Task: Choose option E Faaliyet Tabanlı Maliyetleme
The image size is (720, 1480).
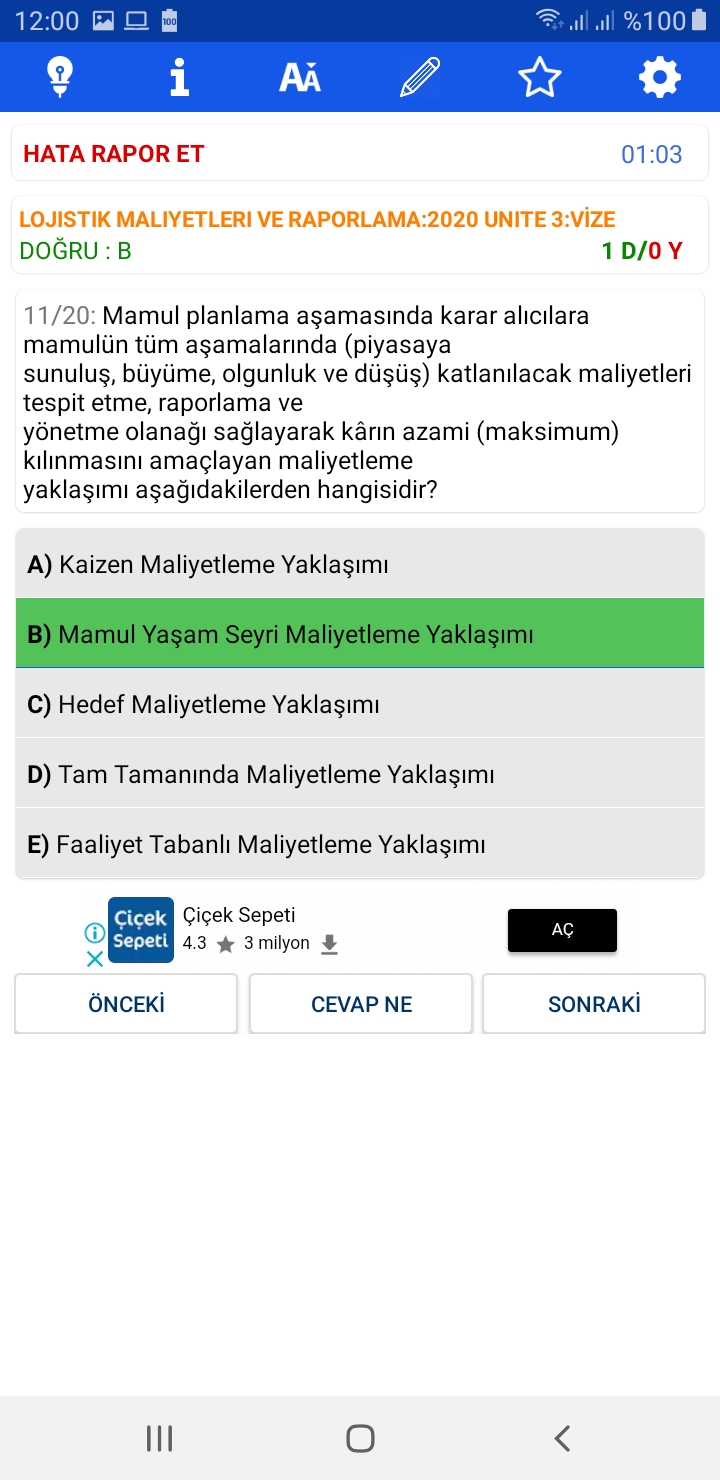Action: 360,844
